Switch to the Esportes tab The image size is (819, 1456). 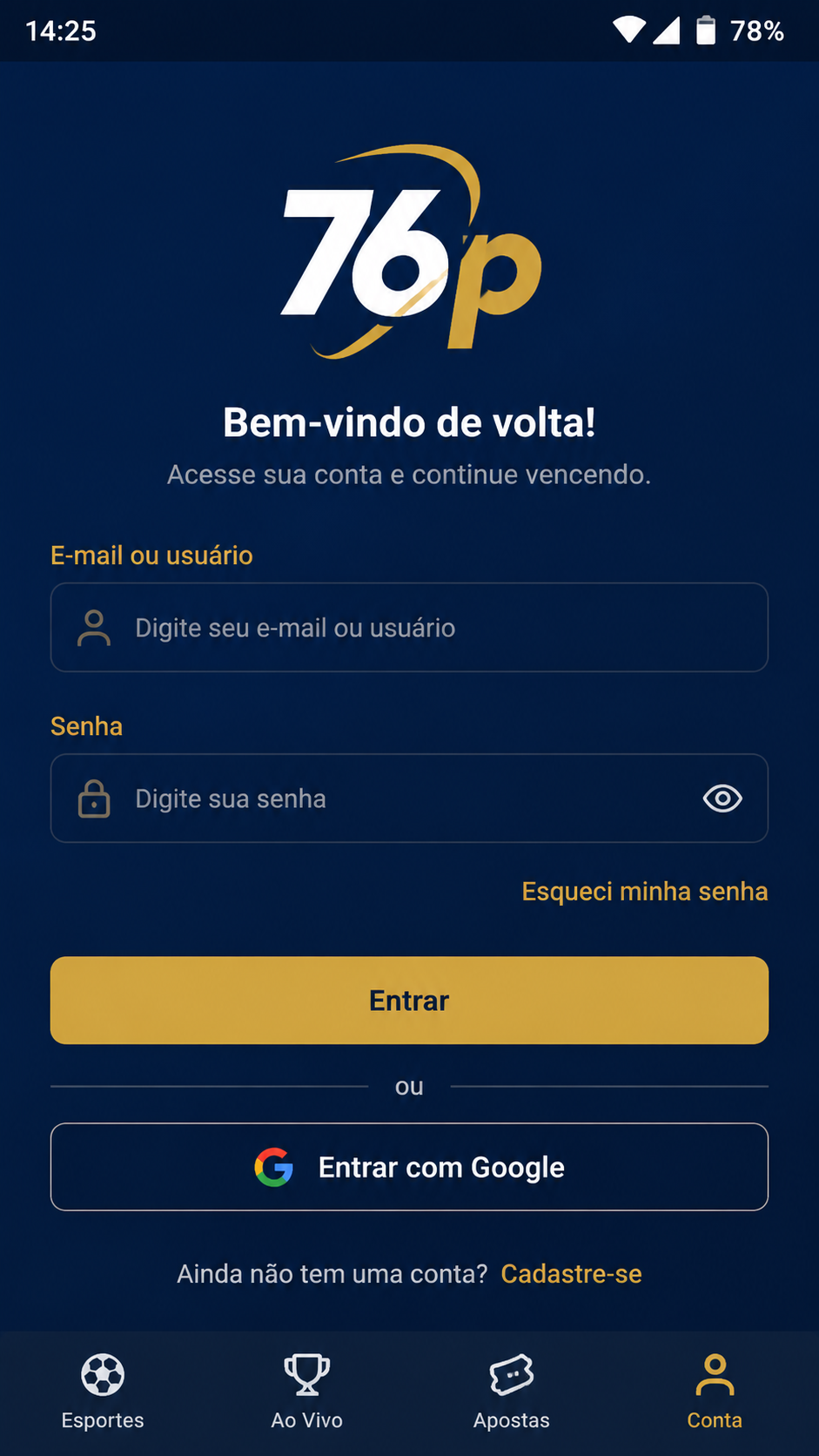(103, 1392)
